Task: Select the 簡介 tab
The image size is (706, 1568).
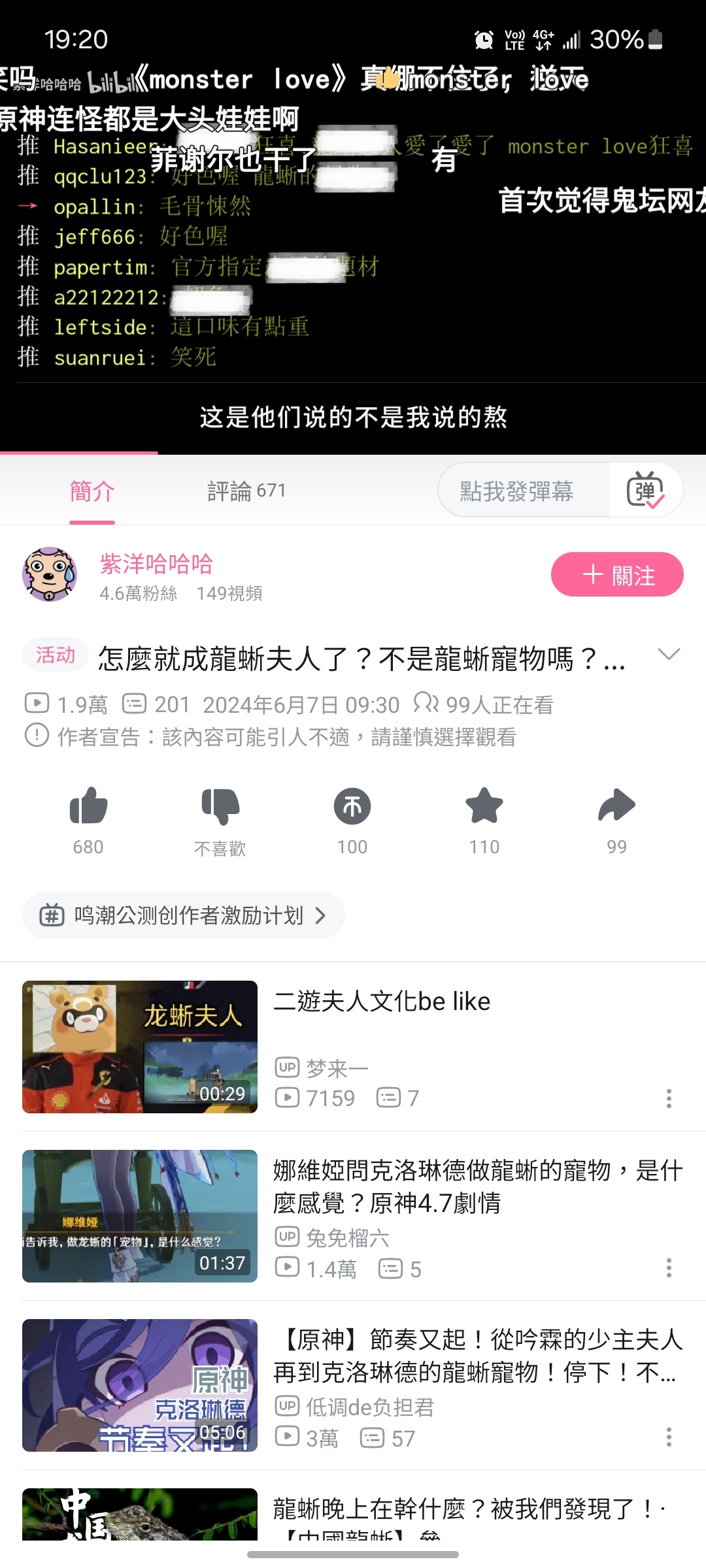Action: (x=92, y=491)
